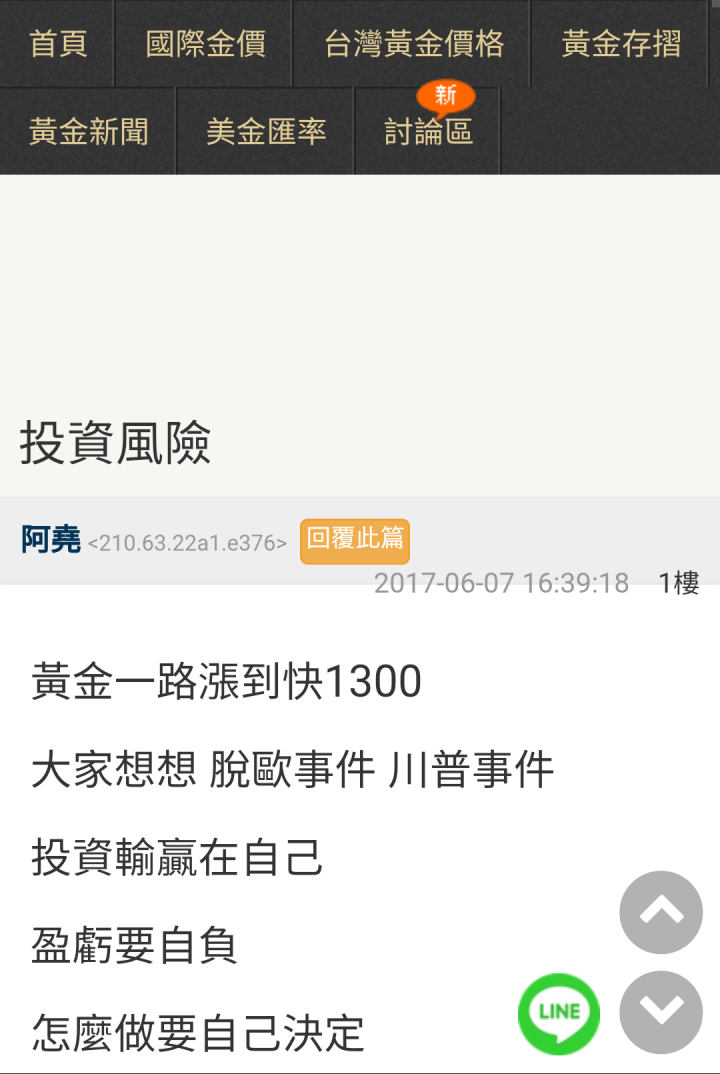The height and width of the screenshot is (1074, 720).
Task: Check the 美金匯率 page
Action: click(266, 131)
